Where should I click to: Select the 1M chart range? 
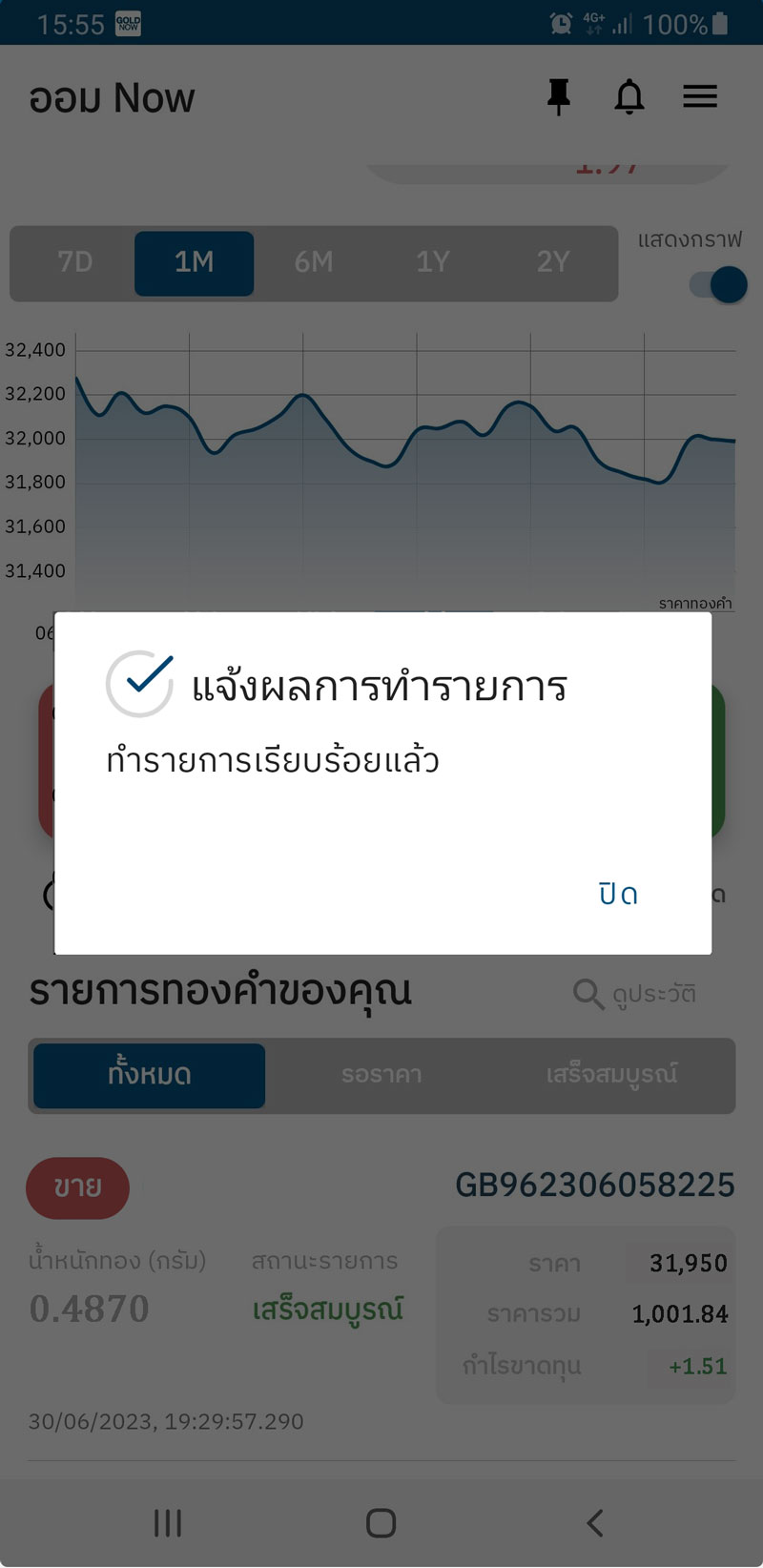[194, 262]
